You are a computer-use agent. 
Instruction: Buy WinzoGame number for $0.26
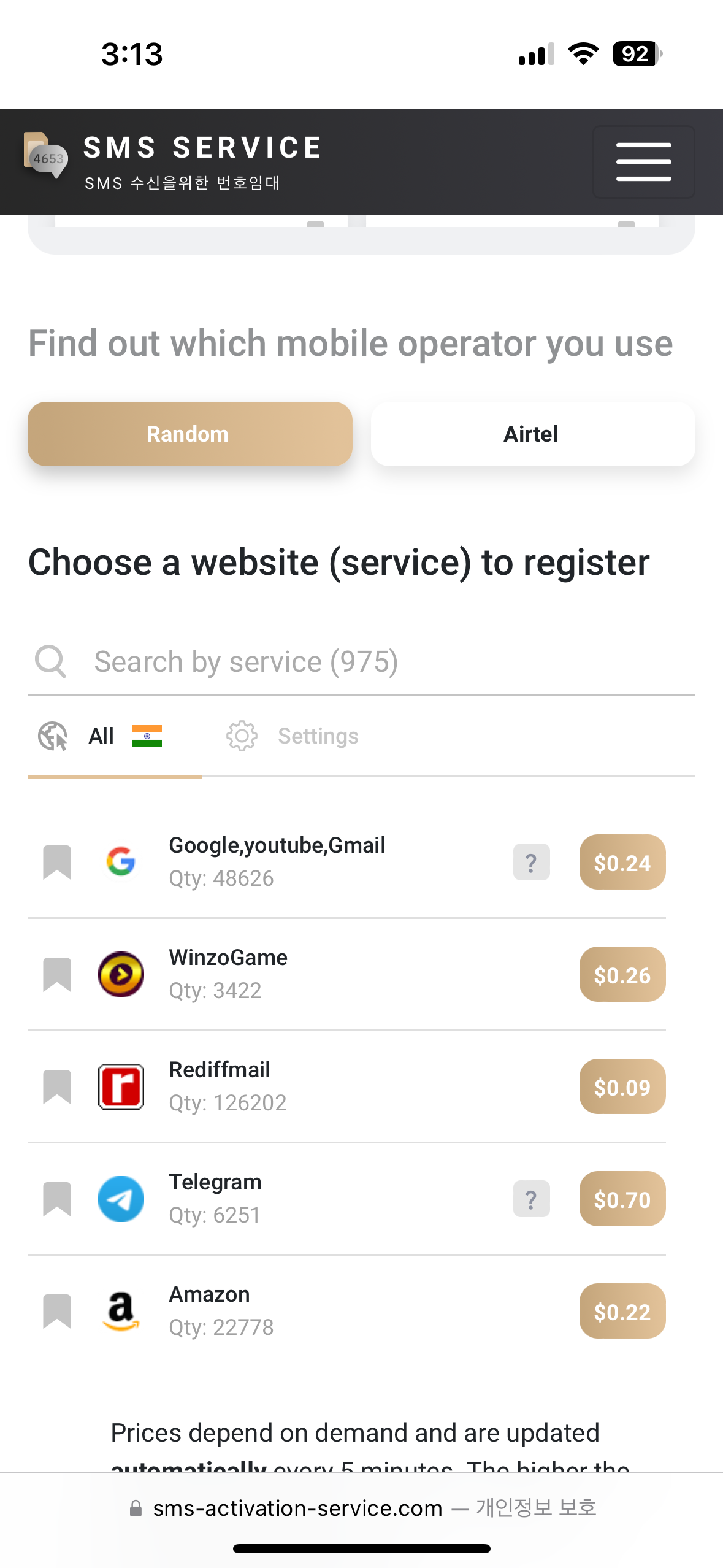click(622, 974)
